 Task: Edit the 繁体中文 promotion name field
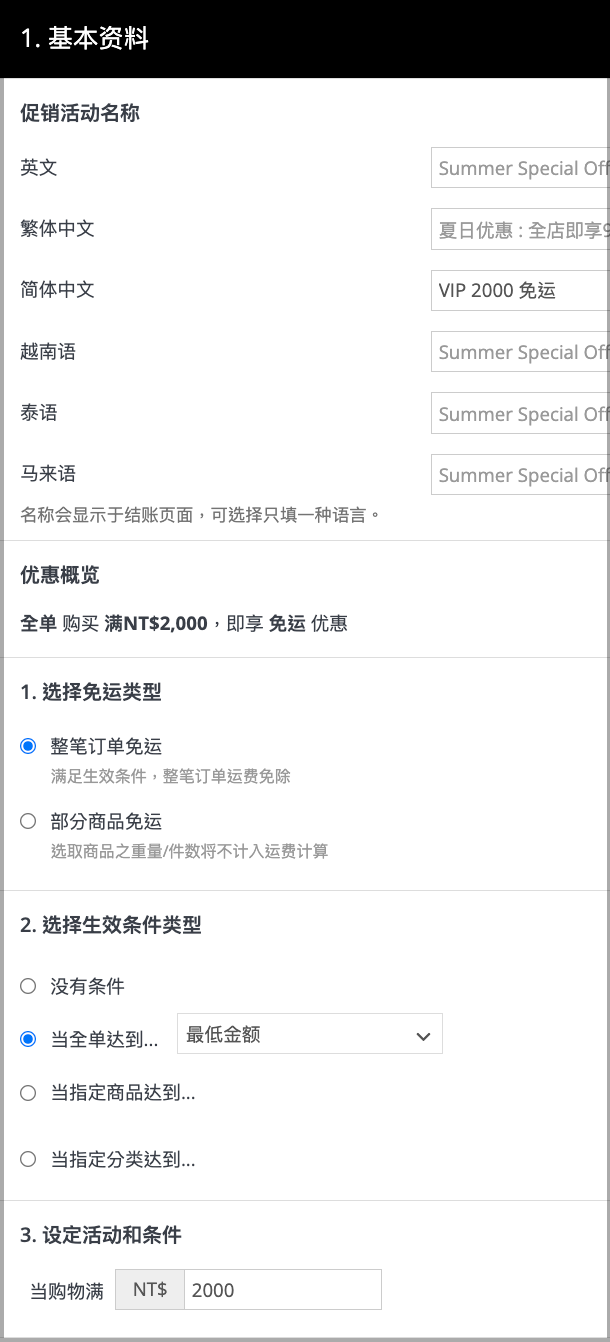coord(520,230)
